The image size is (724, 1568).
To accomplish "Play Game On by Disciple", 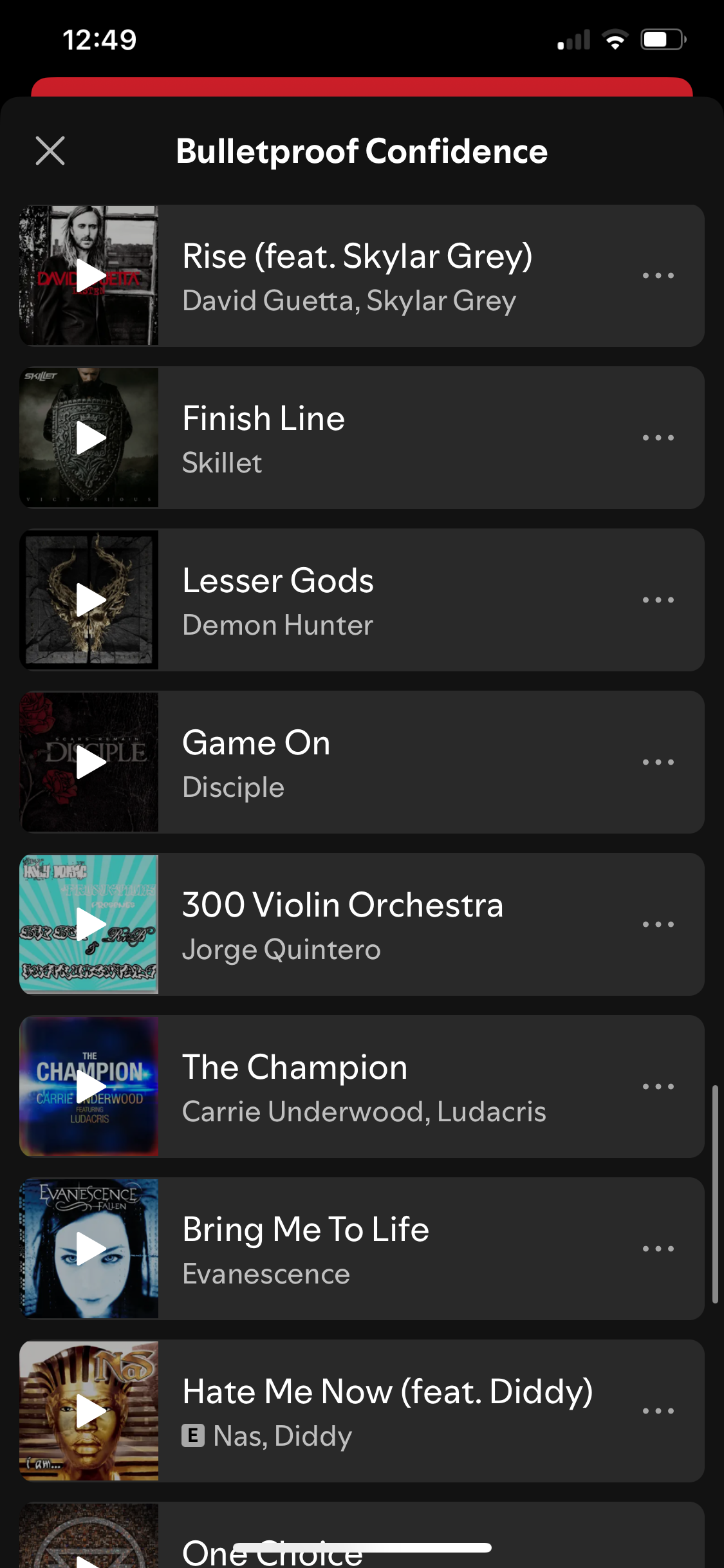I will (90, 762).
